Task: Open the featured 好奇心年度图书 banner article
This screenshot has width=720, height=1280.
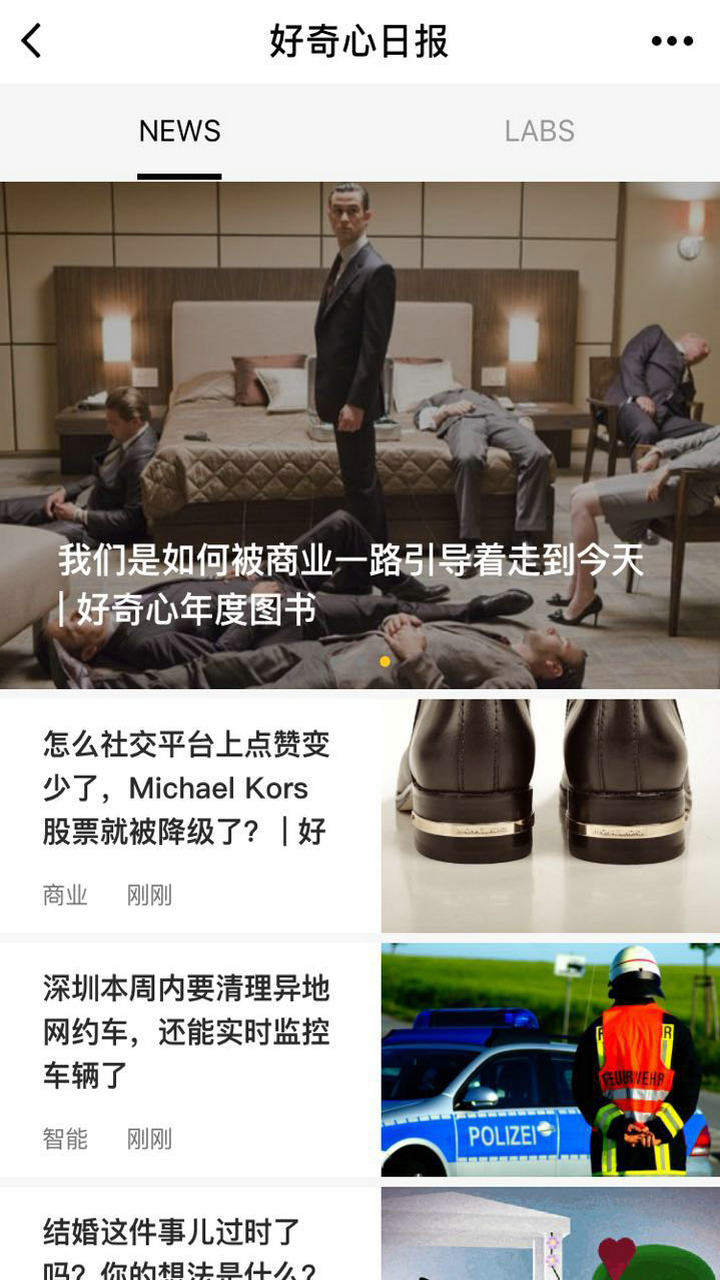Action: tap(360, 435)
